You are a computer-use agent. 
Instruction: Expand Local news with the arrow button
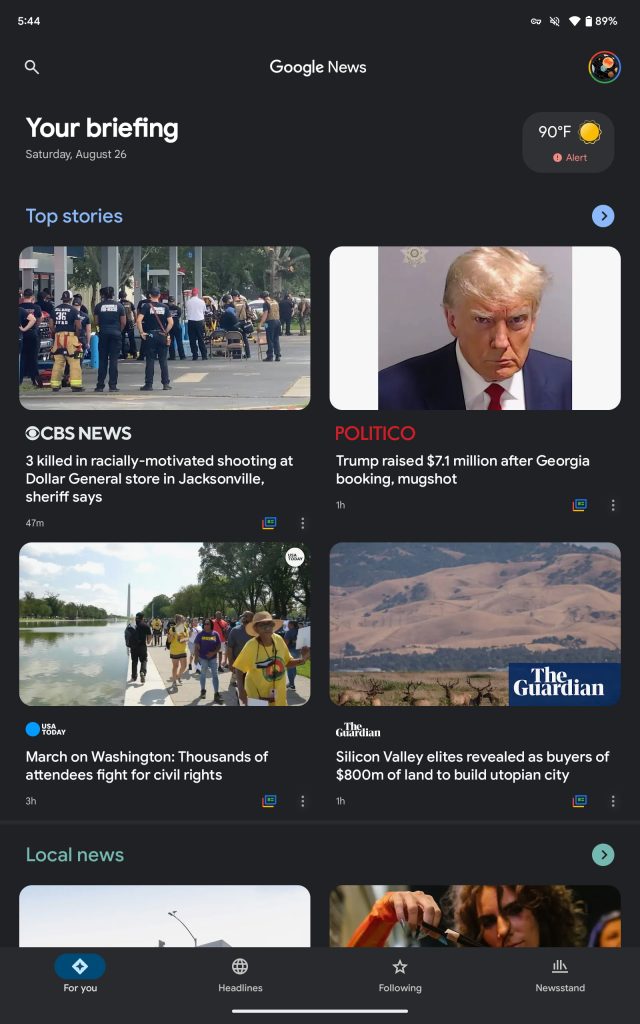click(x=603, y=855)
